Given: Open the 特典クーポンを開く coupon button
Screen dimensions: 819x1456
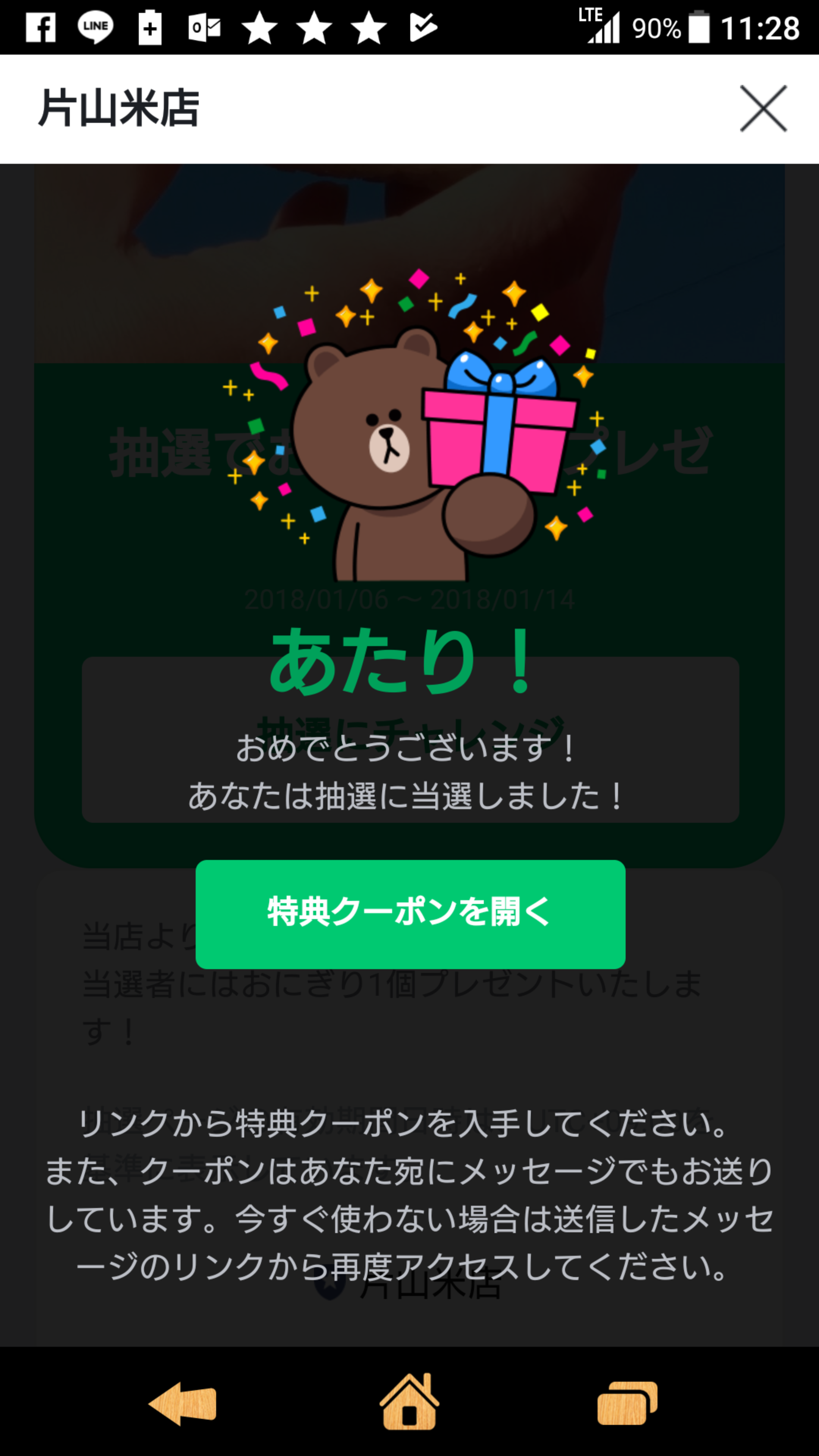Looking at the screenshot, I should pyautogui.click(x=410, y=914).
